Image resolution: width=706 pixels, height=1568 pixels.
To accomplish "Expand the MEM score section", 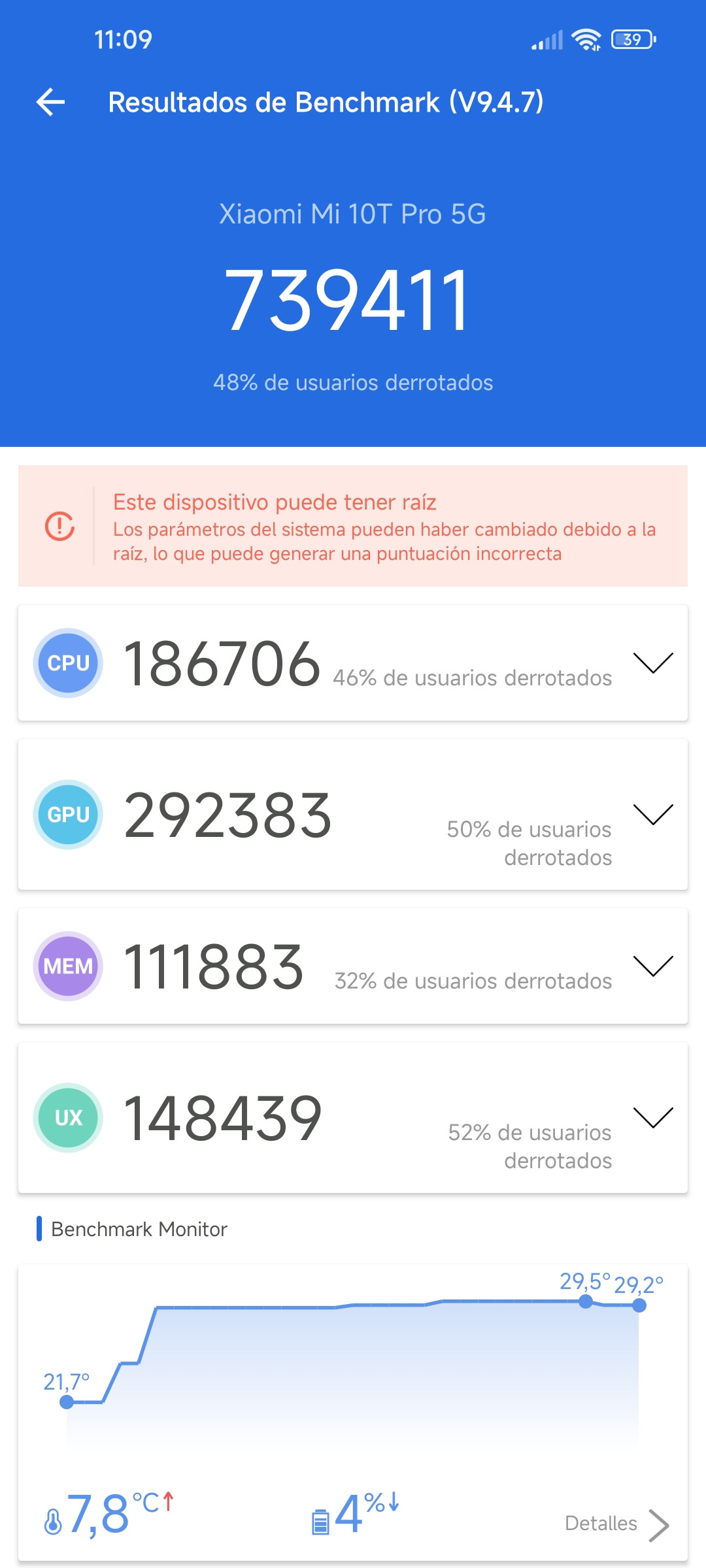I will pyautogui.click(x=653, y=966).
